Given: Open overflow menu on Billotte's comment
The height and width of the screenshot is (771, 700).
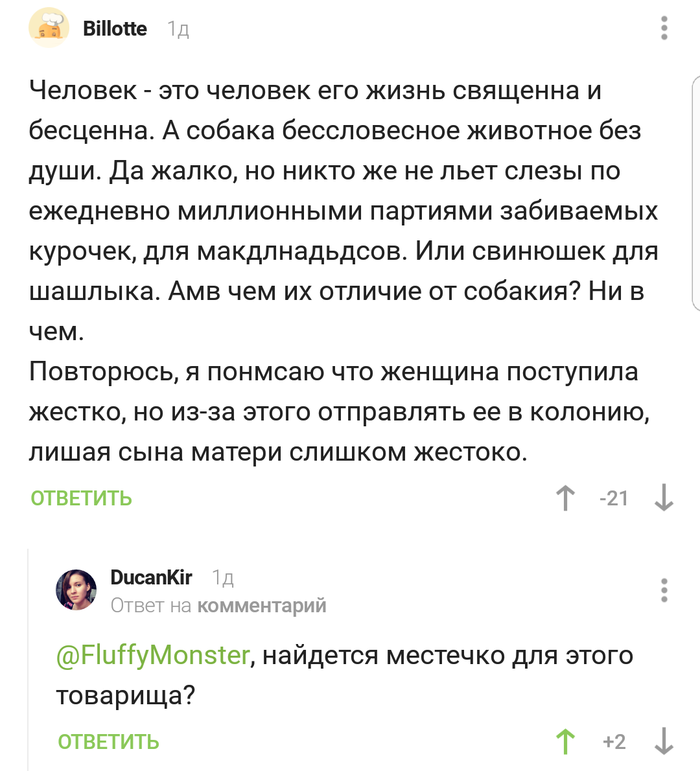Looking at the screenshot, I should (x=665, y=28).
